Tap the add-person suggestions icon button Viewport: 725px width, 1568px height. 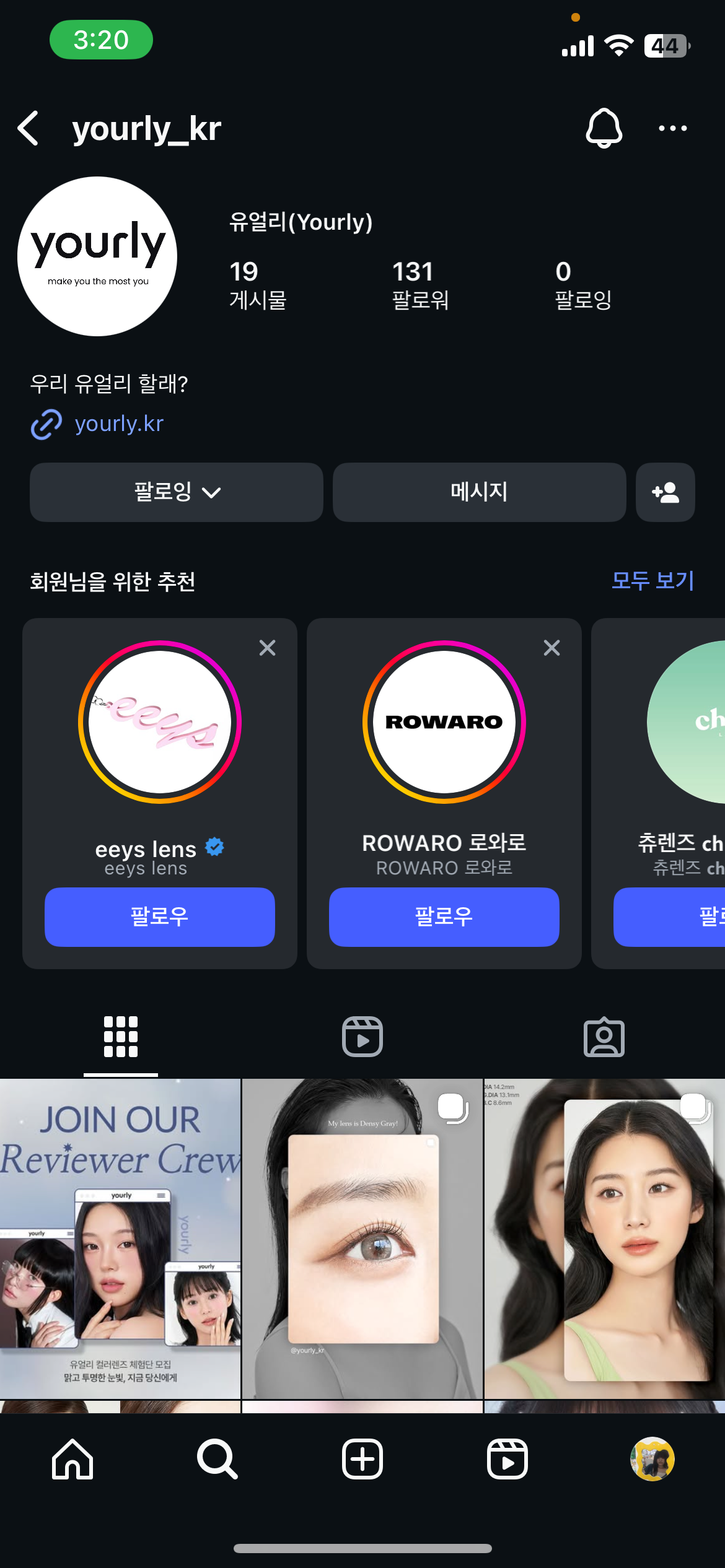pos(665,492)
